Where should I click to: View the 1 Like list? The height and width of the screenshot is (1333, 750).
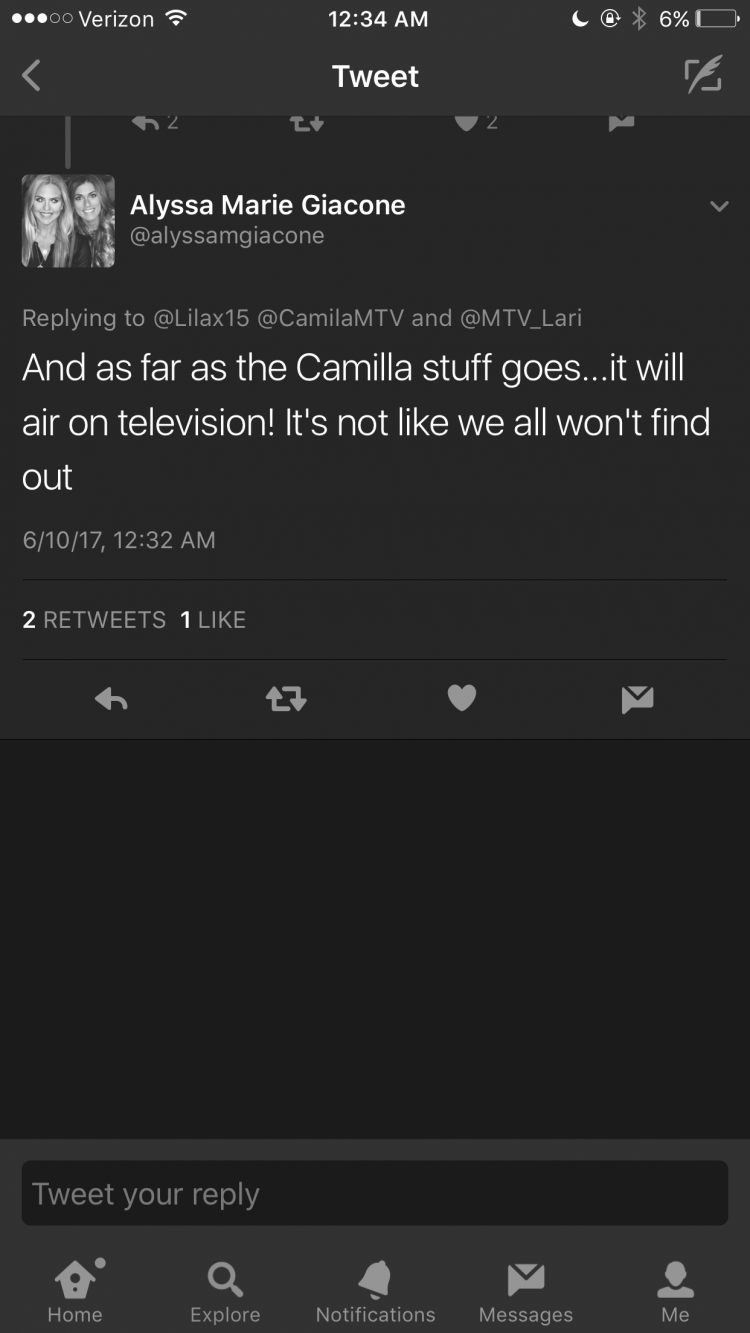click(x=213, y=620)
